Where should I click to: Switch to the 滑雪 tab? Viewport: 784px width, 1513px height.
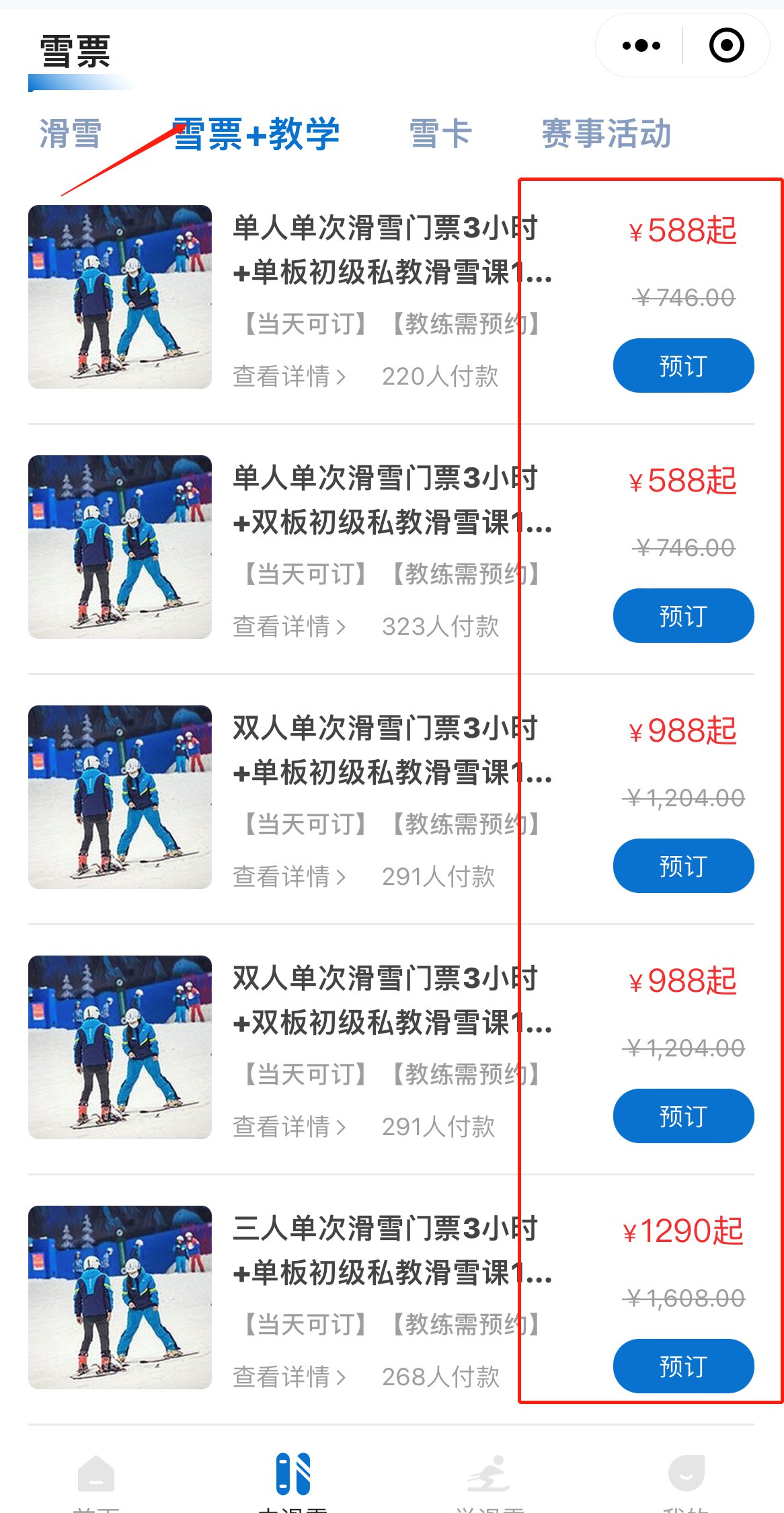tap(70, 133)
